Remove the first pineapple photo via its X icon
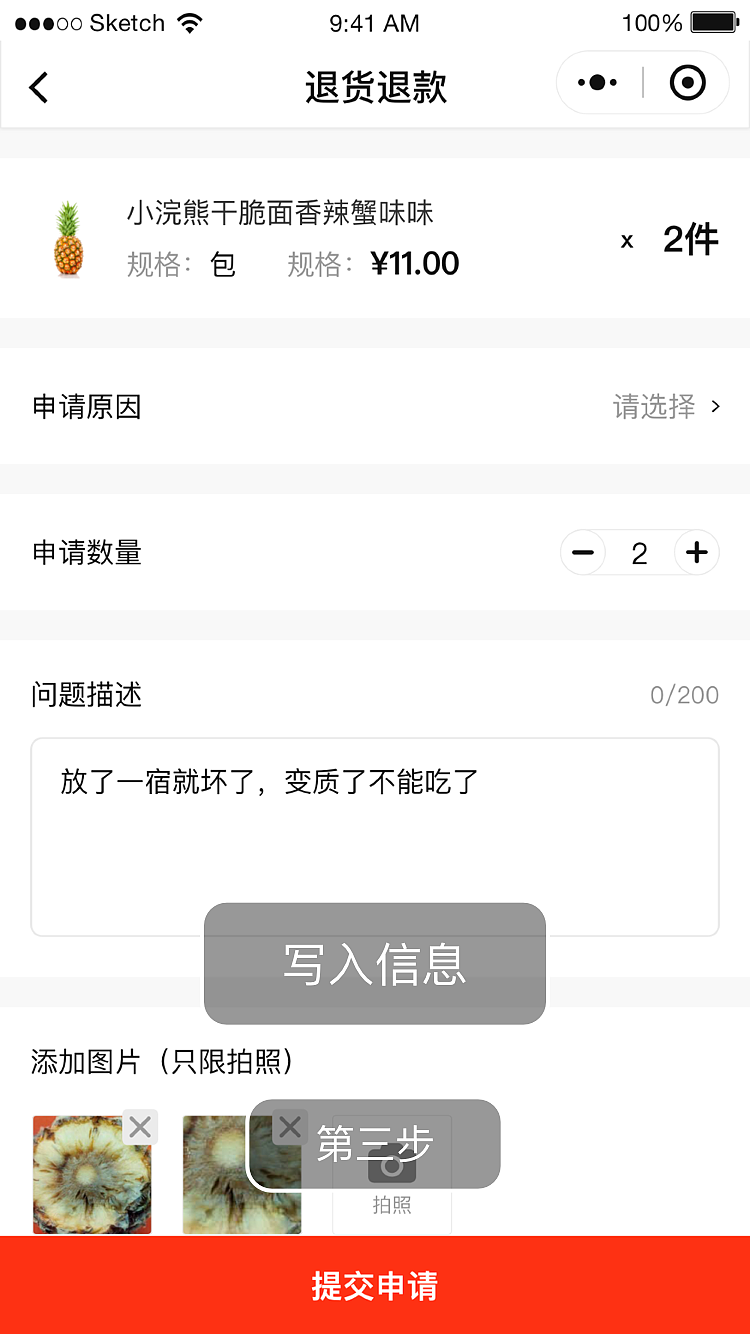This screenshot has width=750, height=1334. (x=139, y=1127)
